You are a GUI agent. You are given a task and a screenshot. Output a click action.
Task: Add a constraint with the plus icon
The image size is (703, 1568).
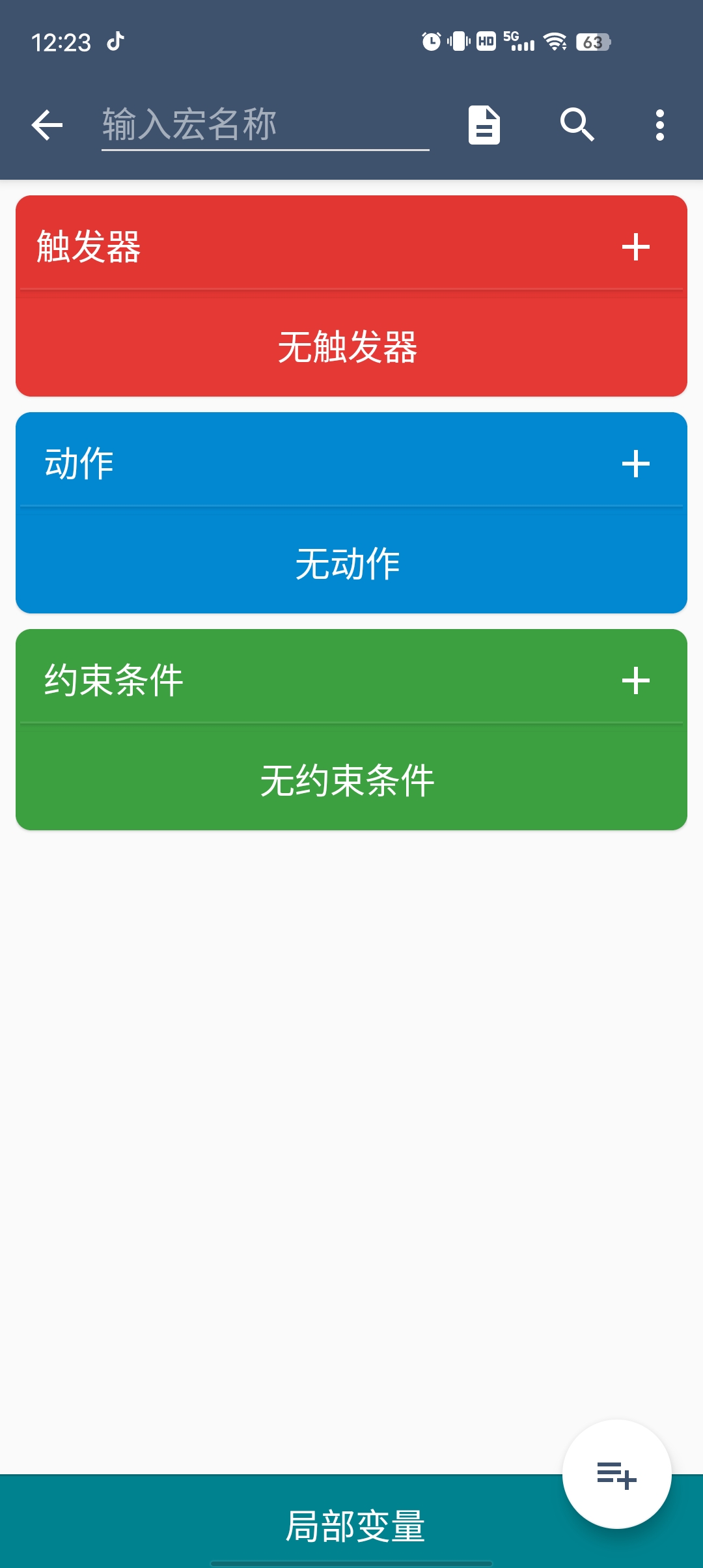(x=636, y=682)
